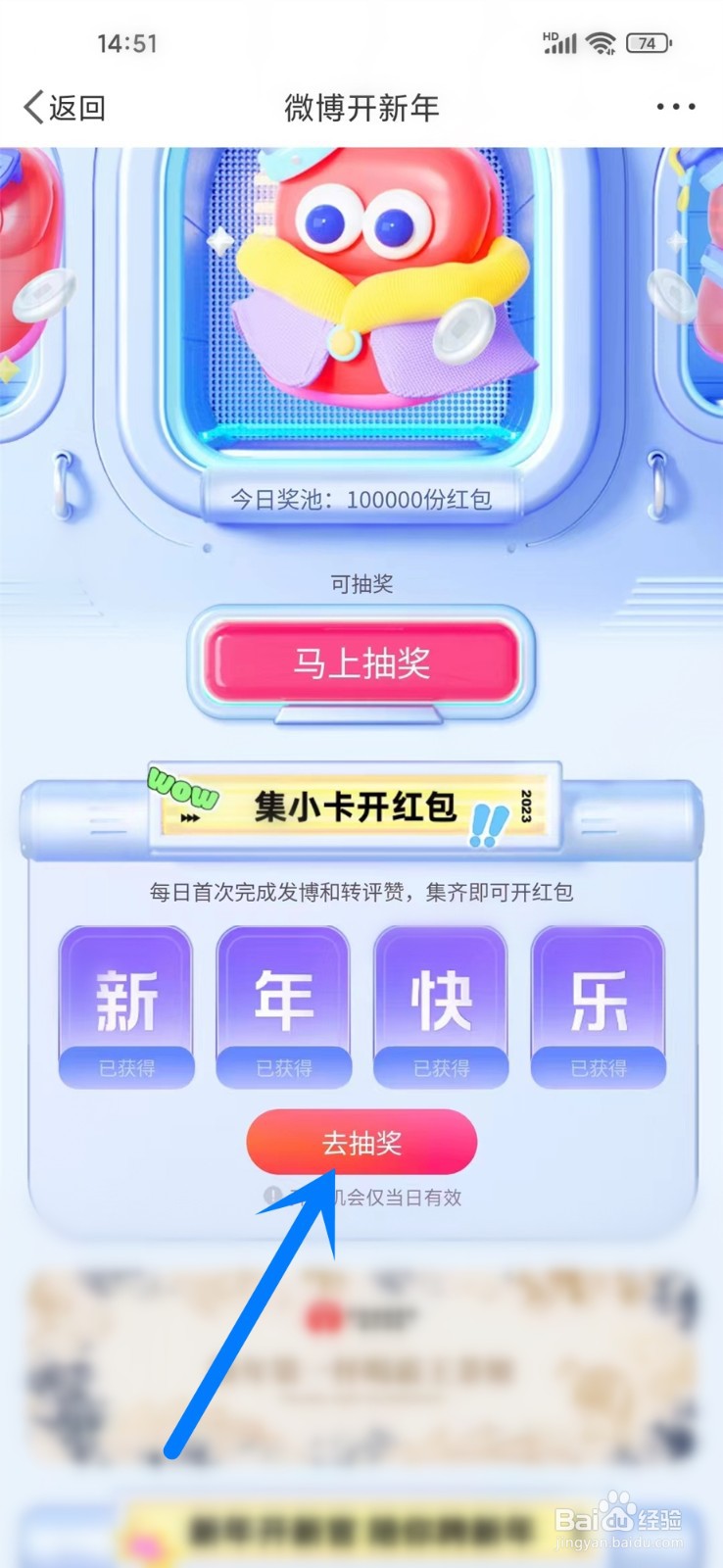
Task: Select the 新 card
Action: coord(125,992)
